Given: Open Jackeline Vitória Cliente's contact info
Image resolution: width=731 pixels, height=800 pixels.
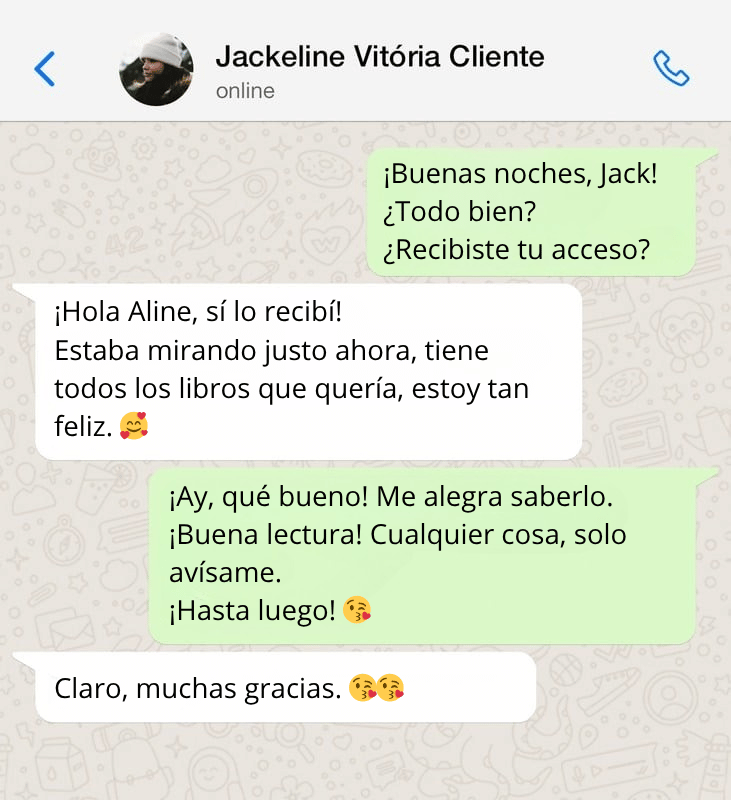Looking at the screenshot, I should point(380,57).
